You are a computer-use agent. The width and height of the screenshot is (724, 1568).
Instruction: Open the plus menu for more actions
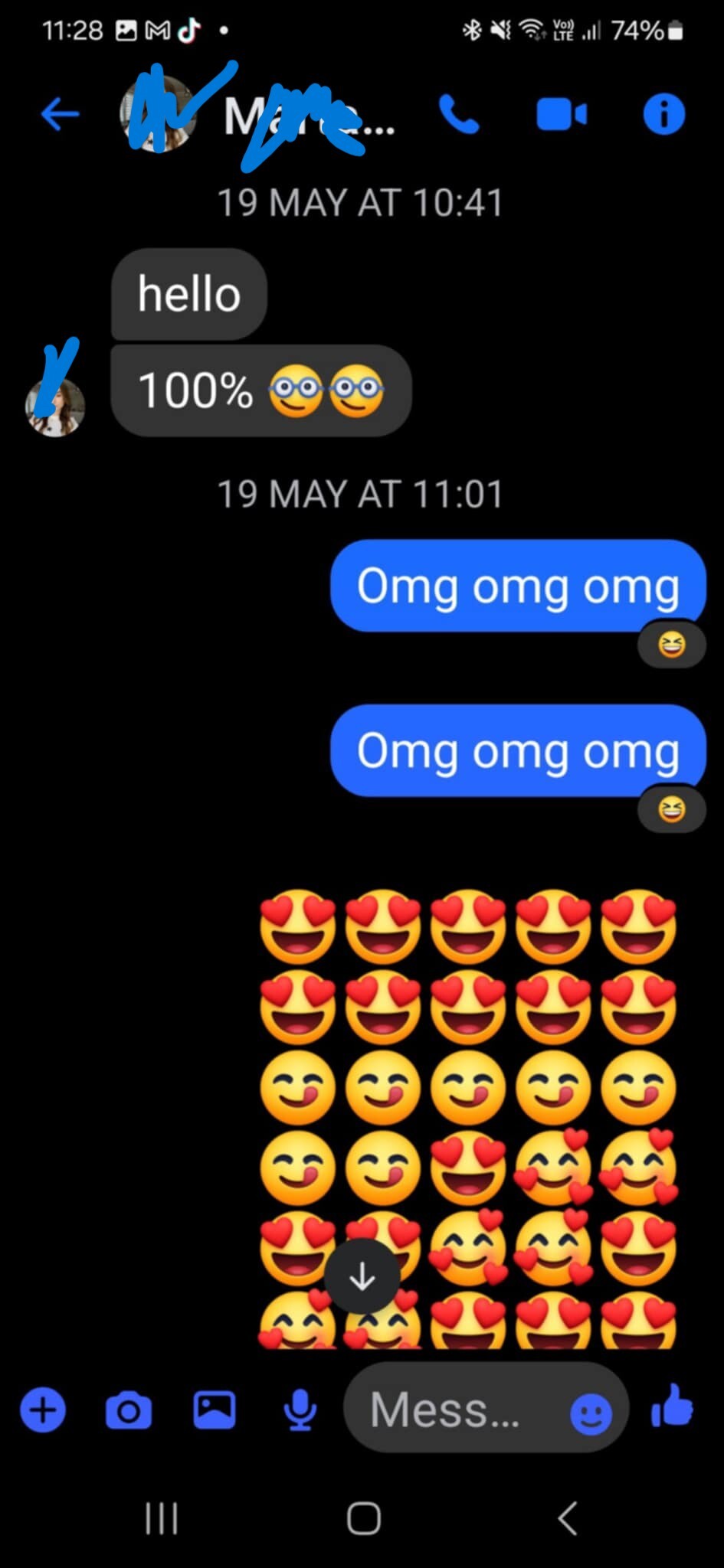(43, 1410)
